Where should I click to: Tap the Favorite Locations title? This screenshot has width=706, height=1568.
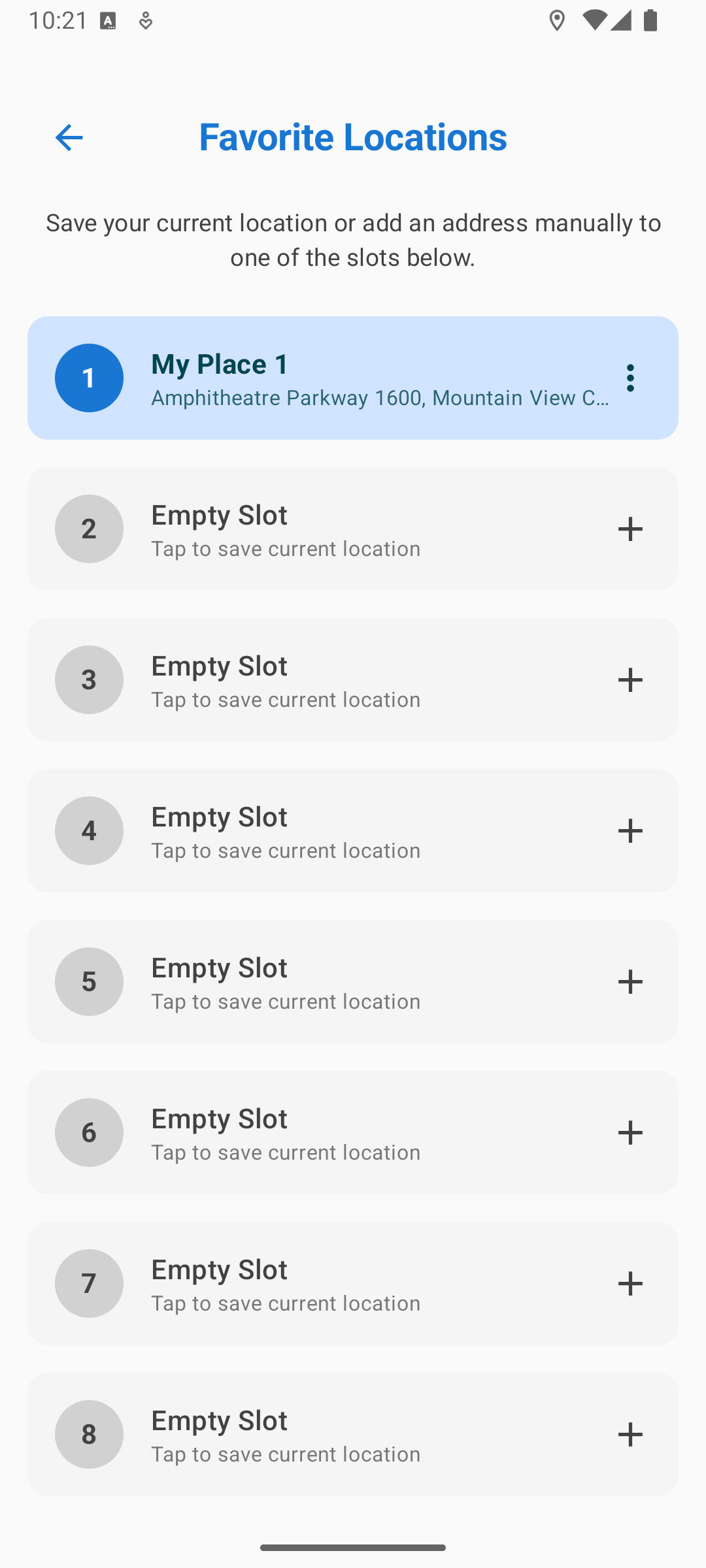[x=353, y=137]
